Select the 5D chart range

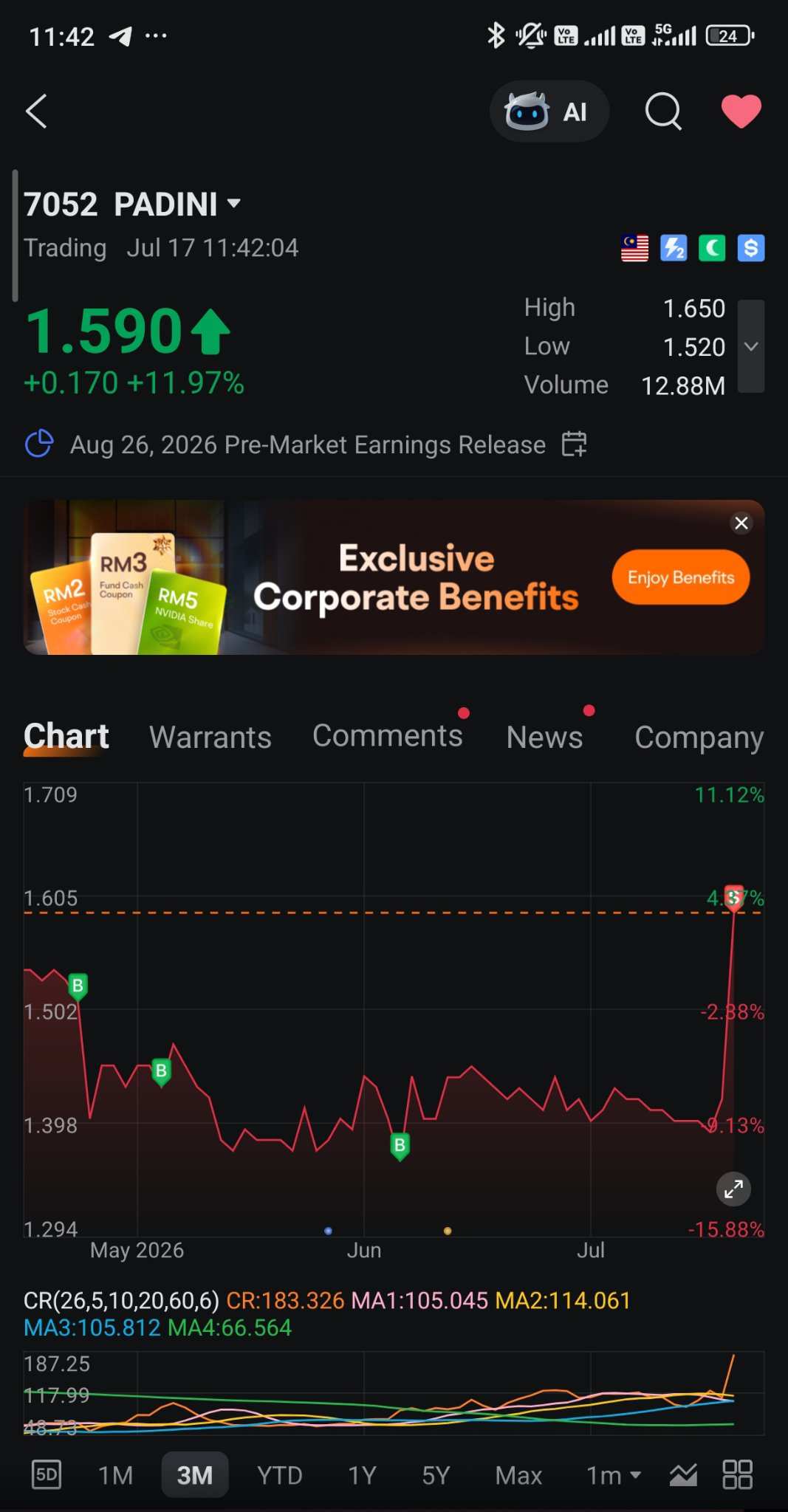[x=47, y=1475]
